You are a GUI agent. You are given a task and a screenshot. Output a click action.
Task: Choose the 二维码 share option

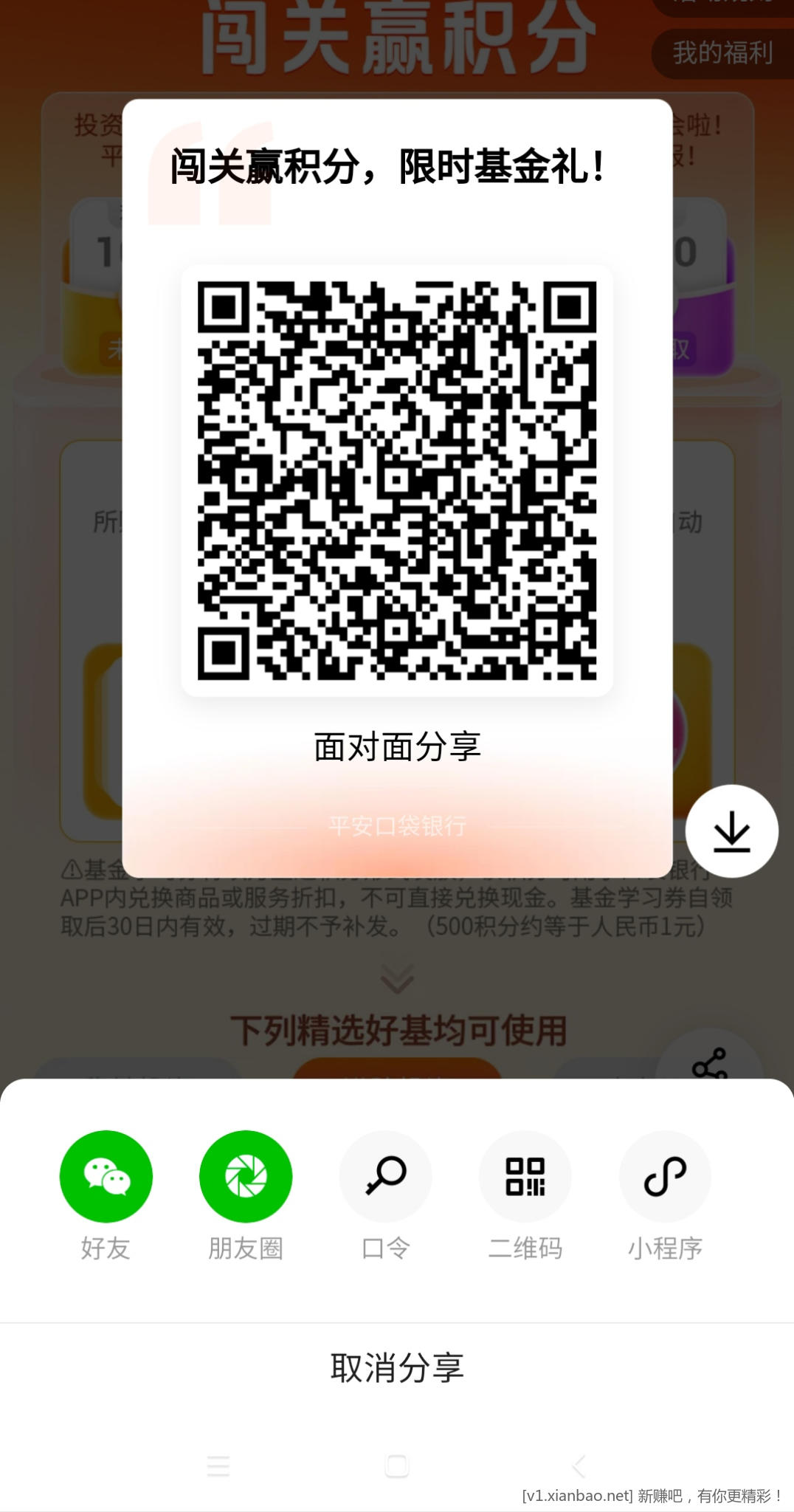coord(525,1176)
